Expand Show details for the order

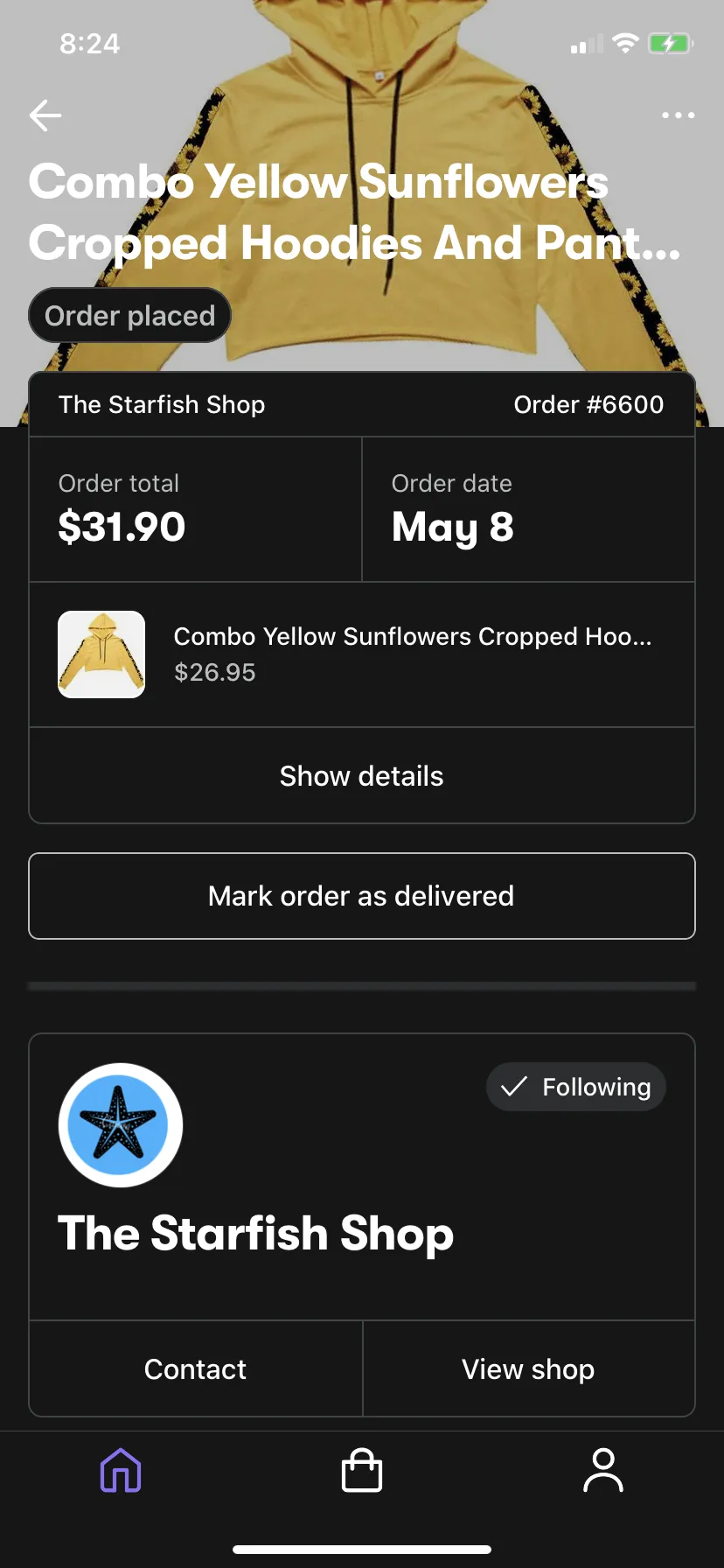362,775
